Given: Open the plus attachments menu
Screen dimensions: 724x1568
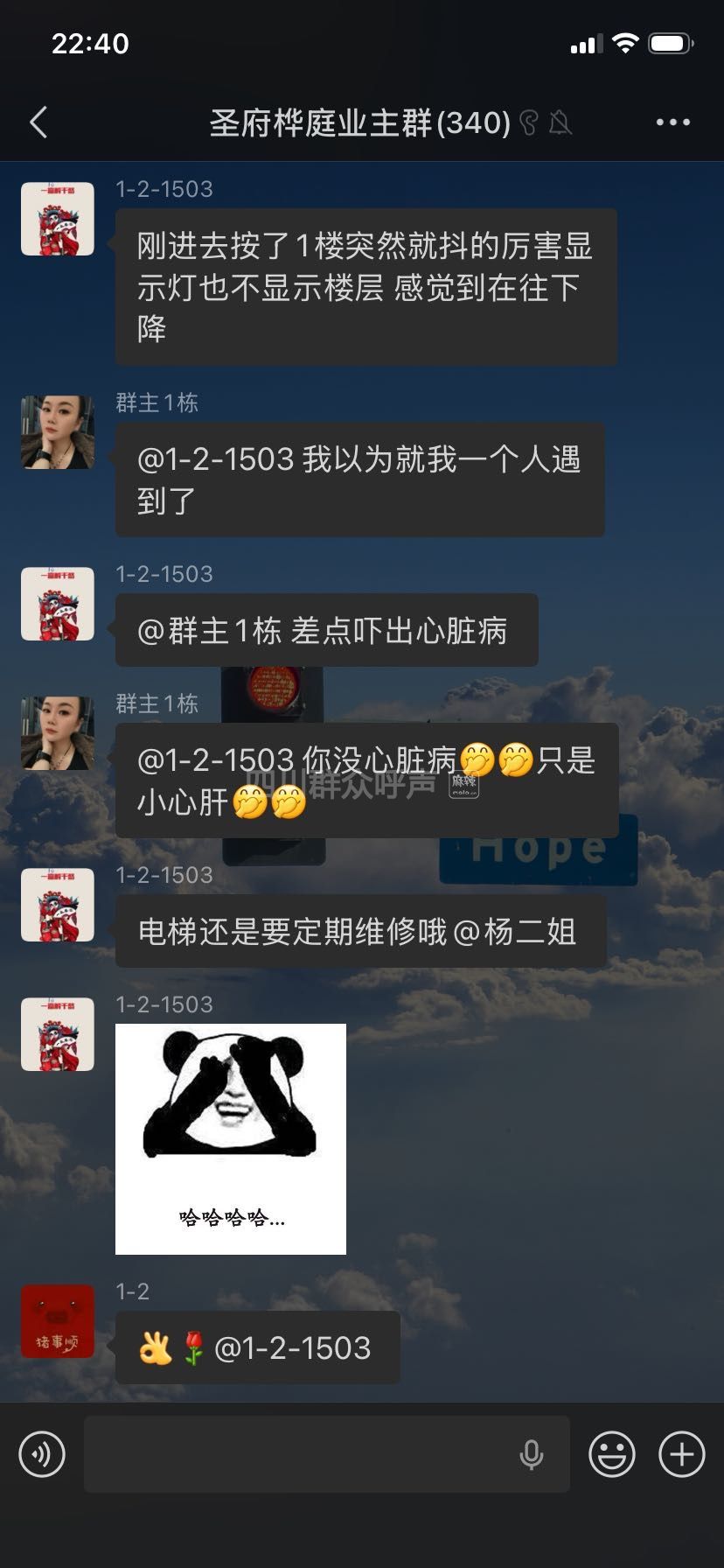Looking at the screenshot, I should (x=682, y=1454).
